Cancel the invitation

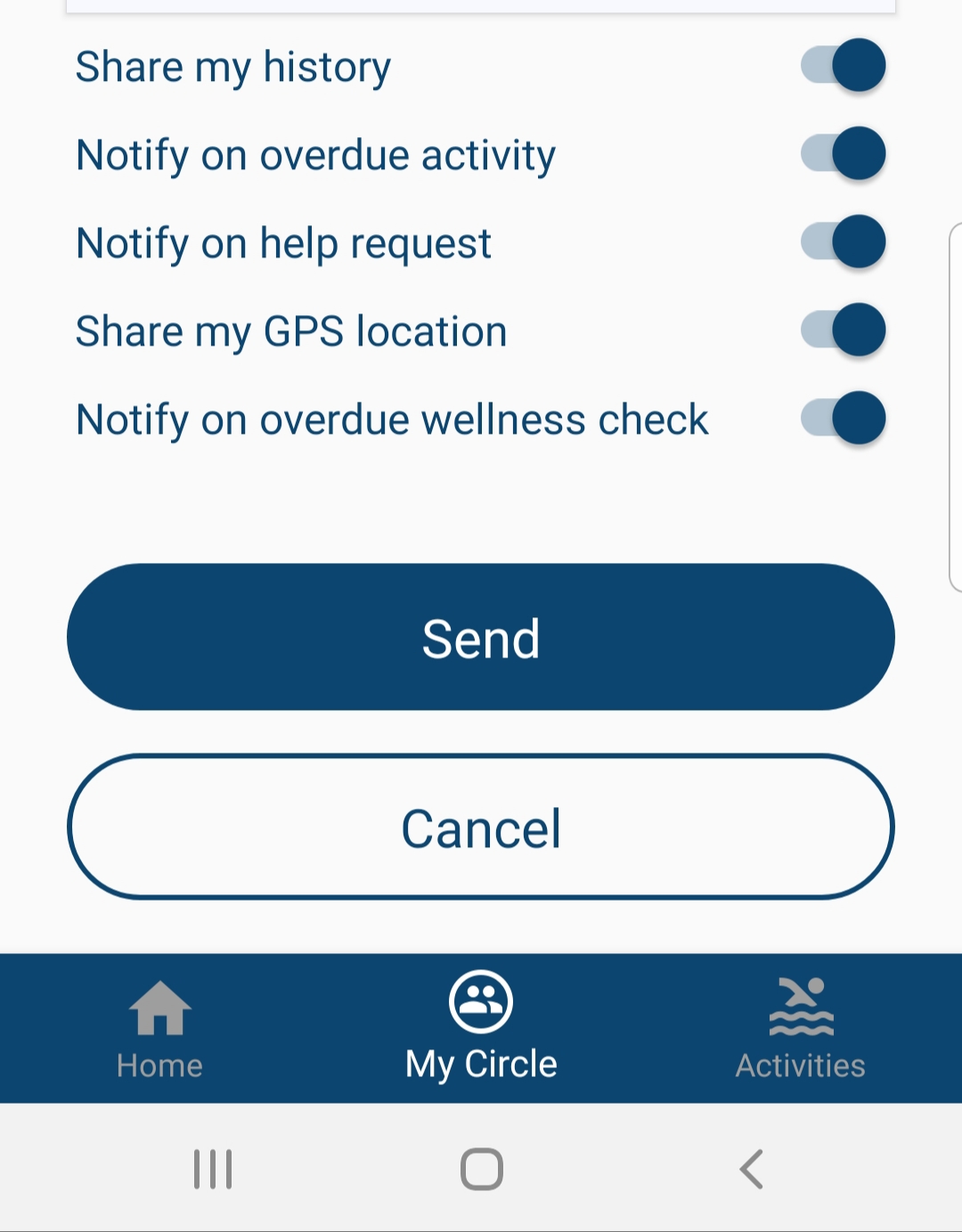(x=481, y=828)
